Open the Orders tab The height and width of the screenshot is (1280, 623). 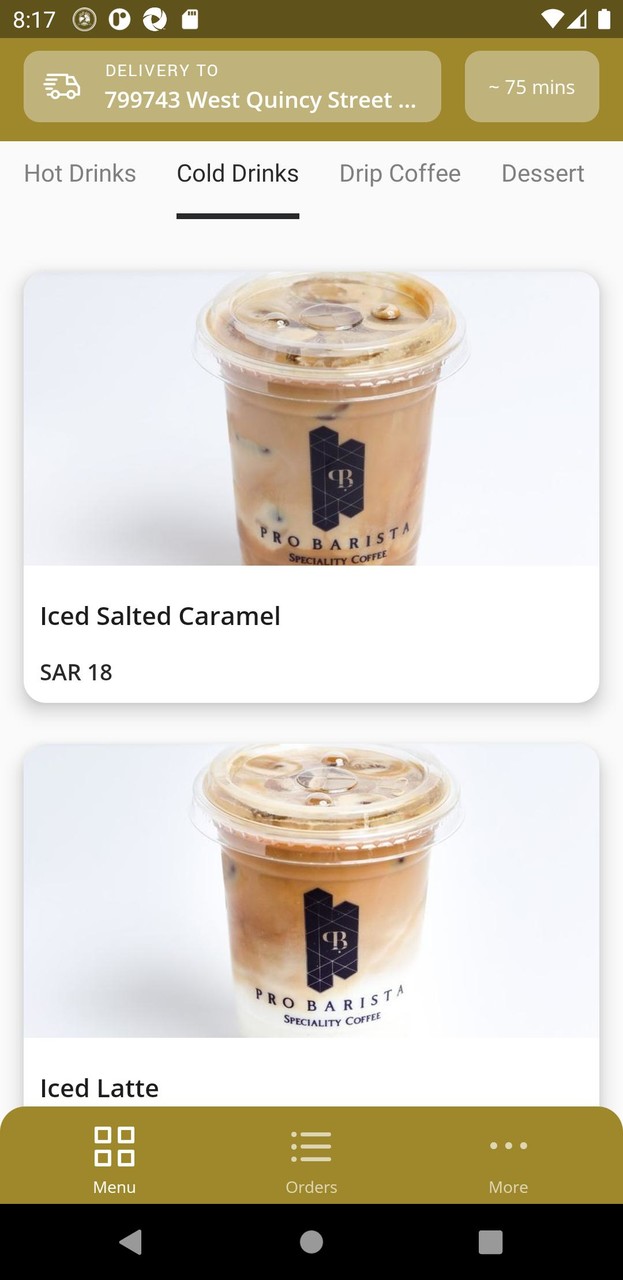pyautogui.click(x=311, y=1158)
